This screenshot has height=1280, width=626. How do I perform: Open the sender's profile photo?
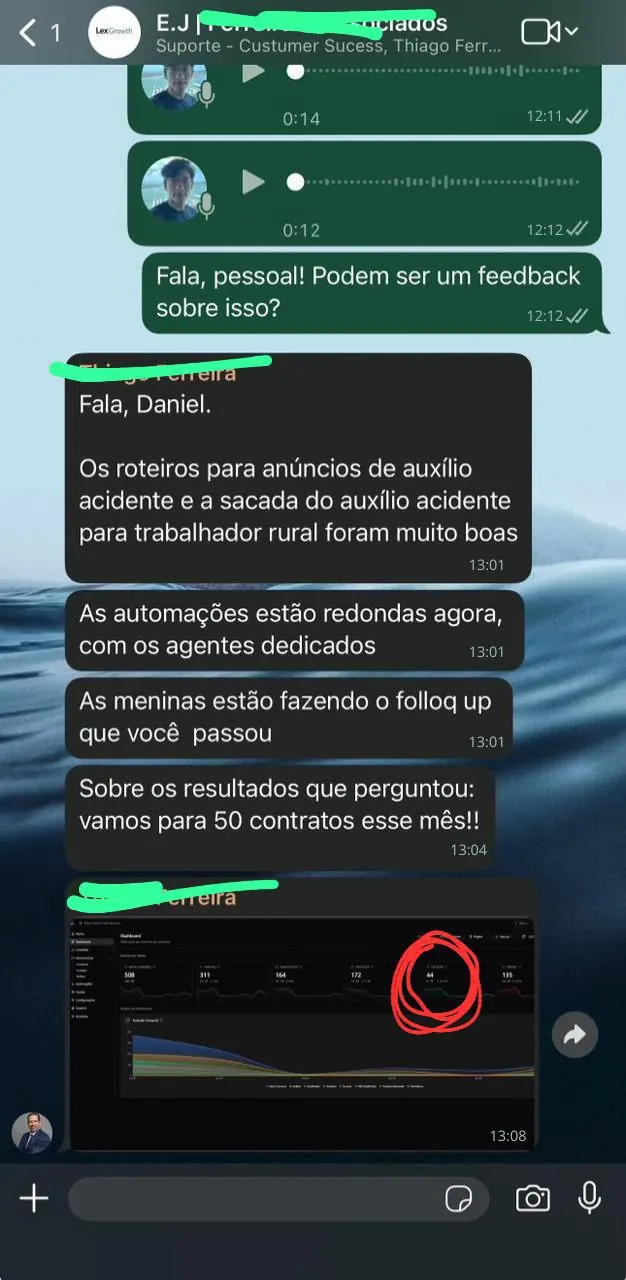click(31, 1132)
